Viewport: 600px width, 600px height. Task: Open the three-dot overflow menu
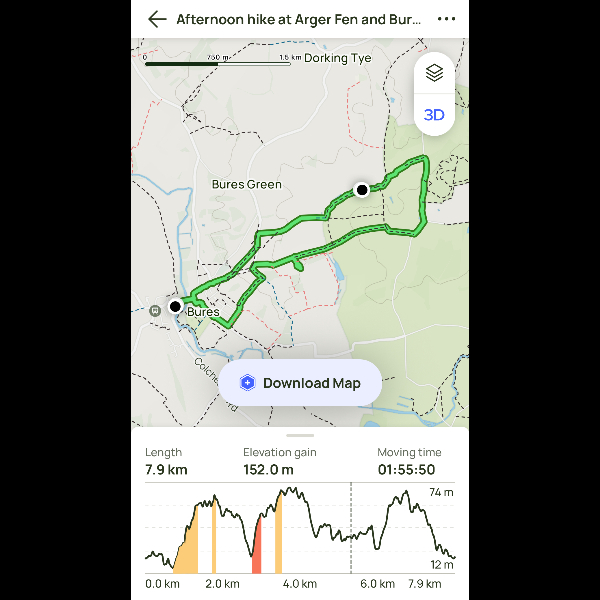point(446,19)
